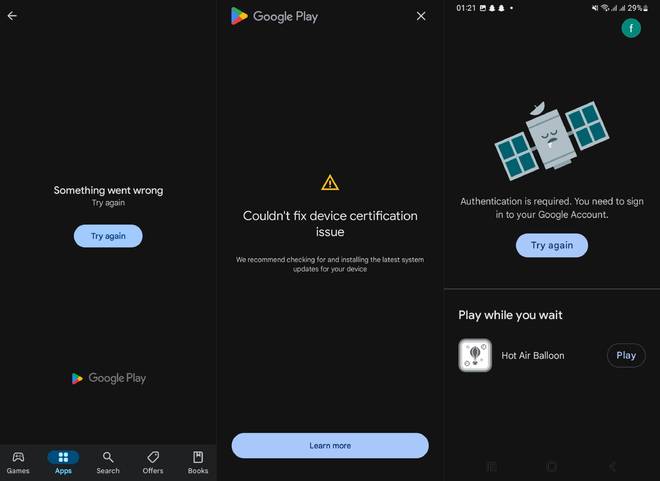The height and width of the screenshot is (481, 660).
Task: Open the account avatar with letter f
Action: pyautogui.click(x=631, y=28)
